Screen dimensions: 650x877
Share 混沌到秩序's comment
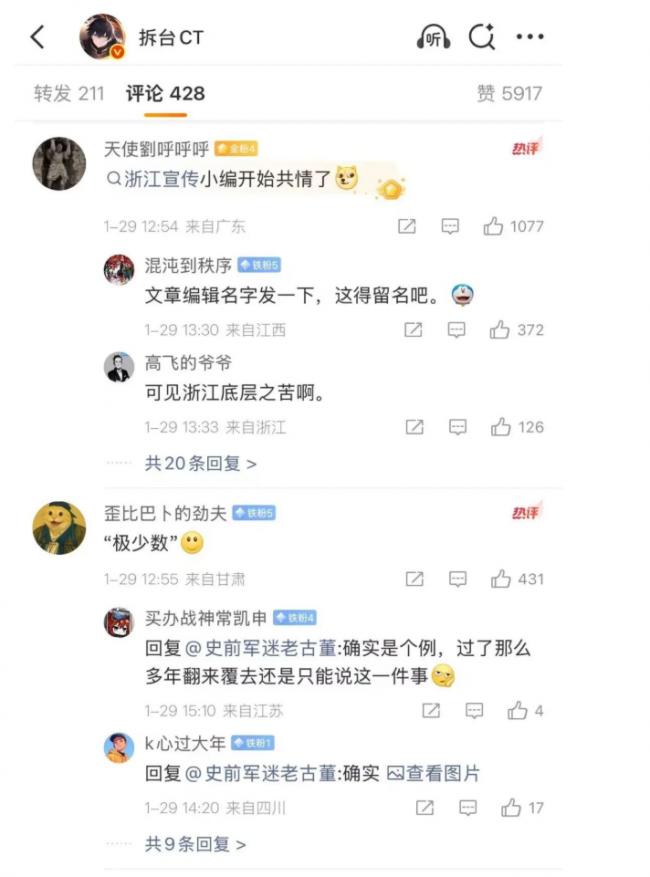point(413,330)
